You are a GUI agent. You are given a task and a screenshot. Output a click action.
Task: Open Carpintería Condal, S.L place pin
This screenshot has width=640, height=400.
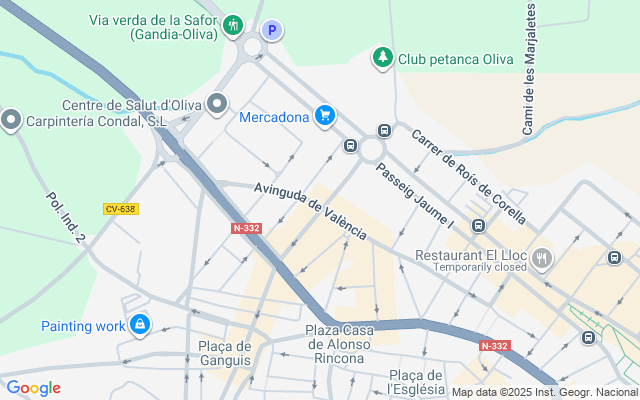click(12, 121)
